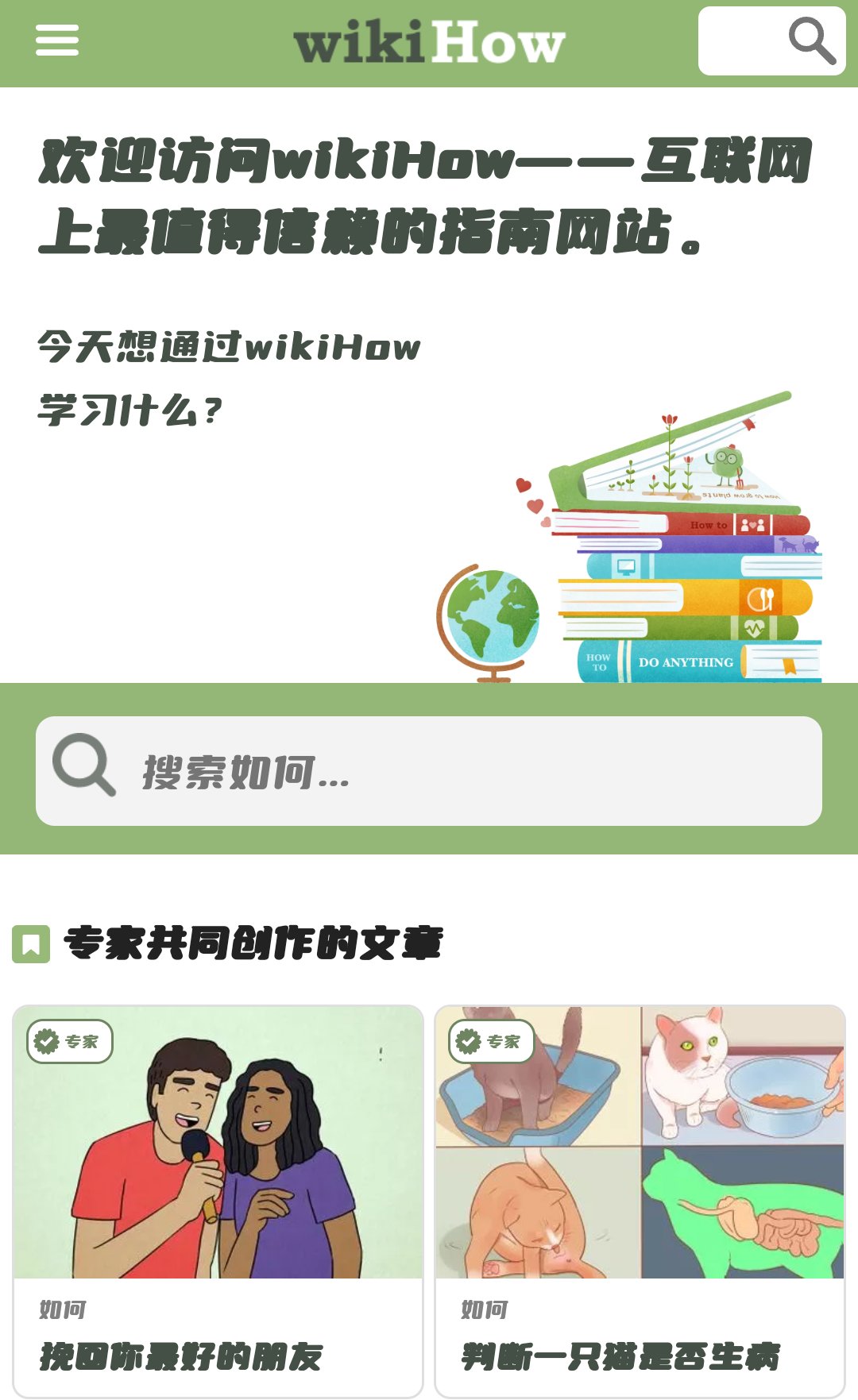Open the hamburger navigation menu
Image resolution: width=858 pixels, height=1400 pixels.
(57, 40)
